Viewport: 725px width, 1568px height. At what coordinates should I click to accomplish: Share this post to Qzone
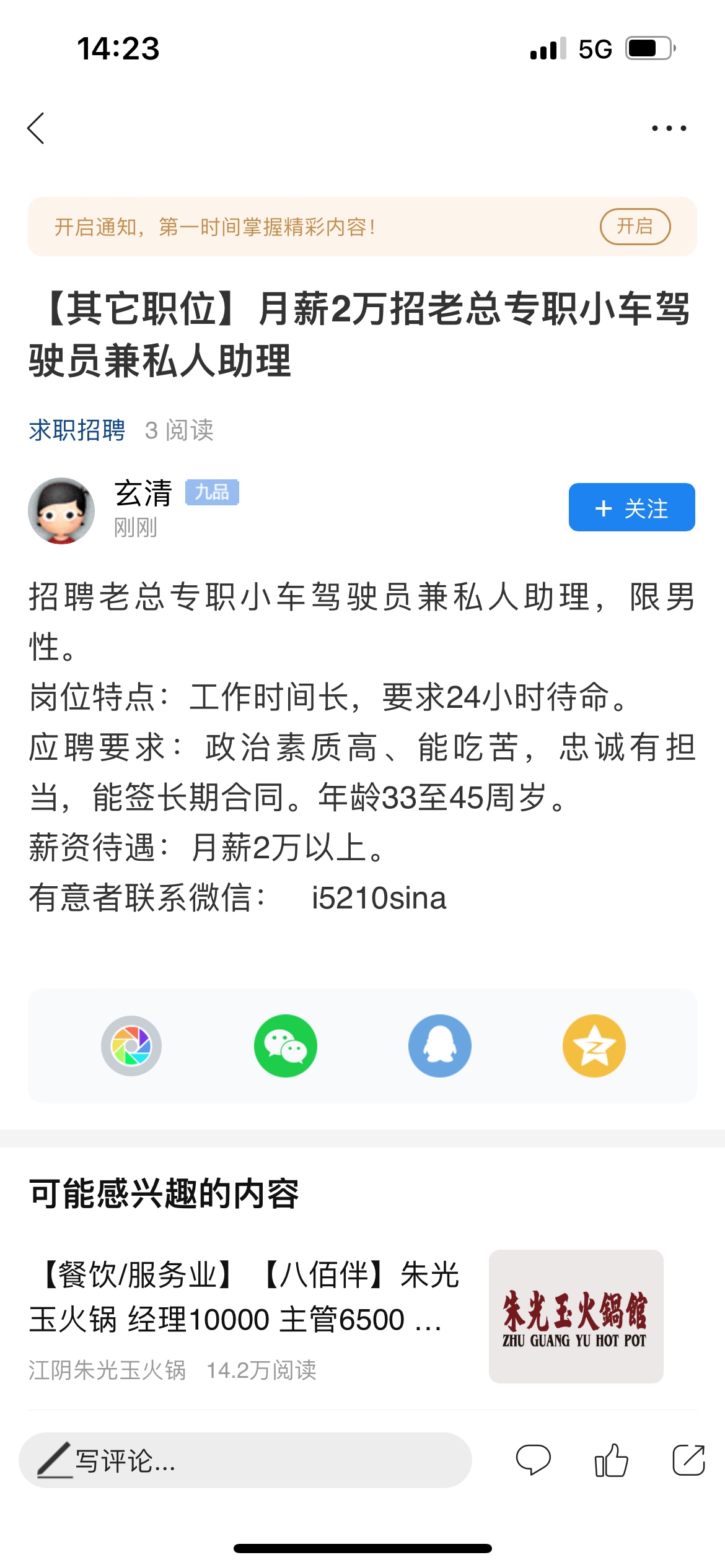(594, 1045)
